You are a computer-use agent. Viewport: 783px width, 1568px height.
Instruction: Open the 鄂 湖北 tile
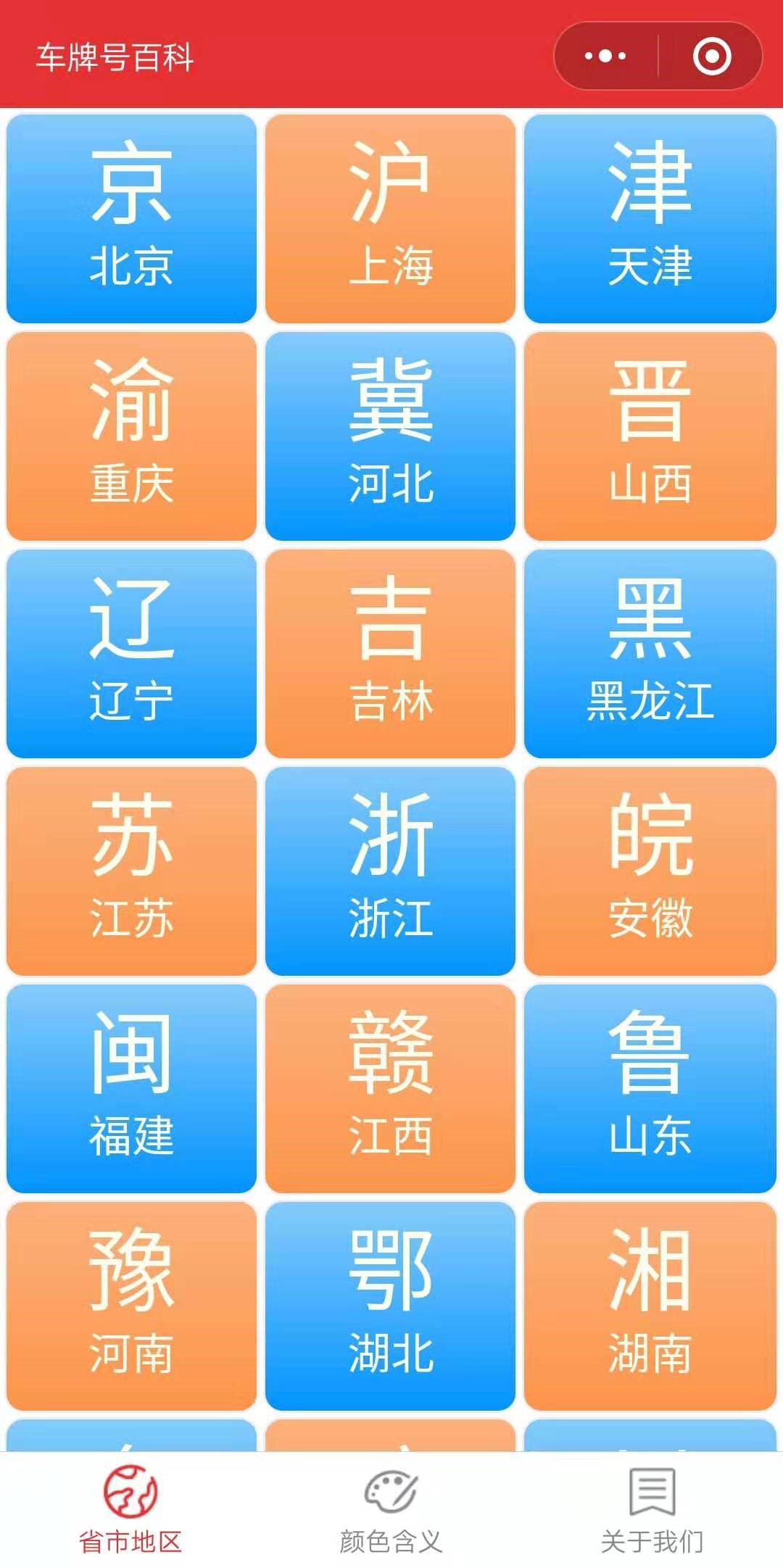click(x=390, y=1306)
